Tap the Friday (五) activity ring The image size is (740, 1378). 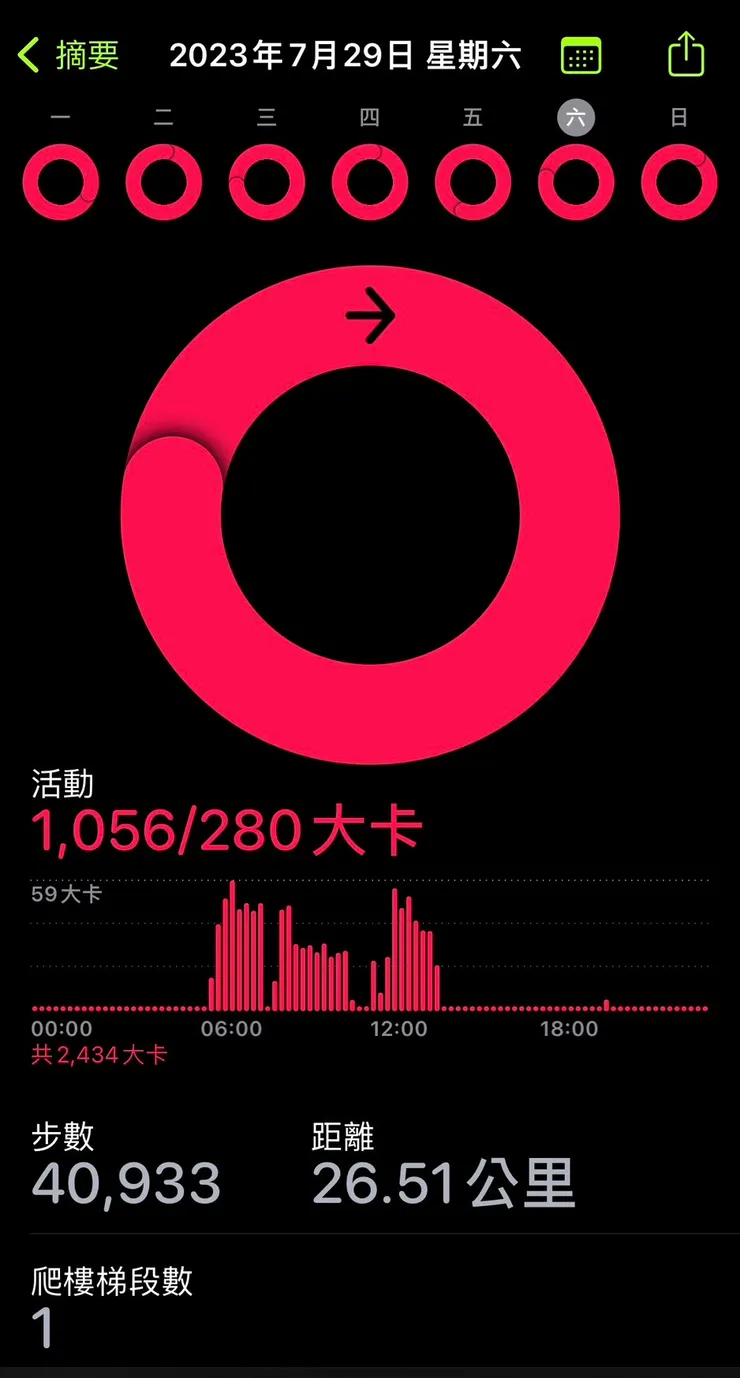tap(472, 181)
